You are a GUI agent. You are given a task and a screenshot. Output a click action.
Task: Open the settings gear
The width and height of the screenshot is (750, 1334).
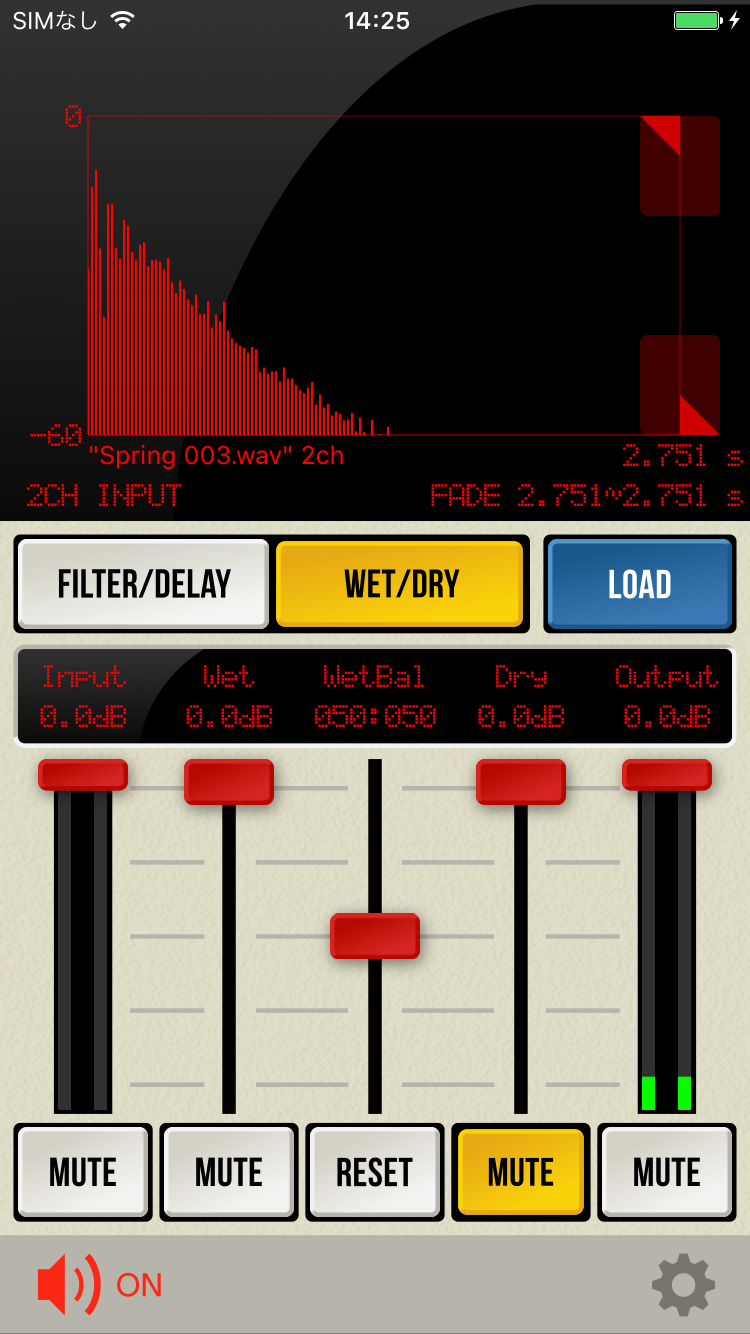click(x=684, y=1284)
